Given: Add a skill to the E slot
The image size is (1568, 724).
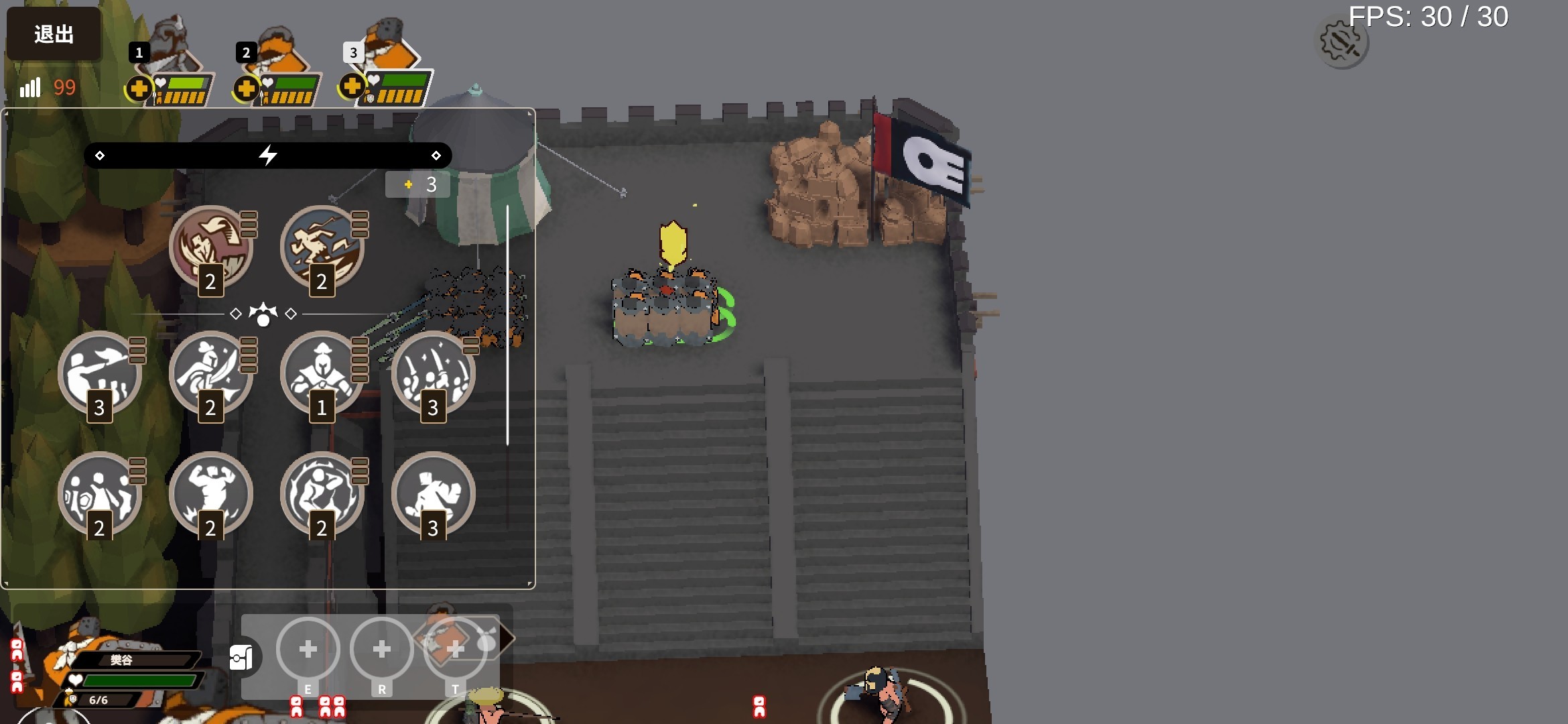Looking at the screenshot, I should coord(308,649).
